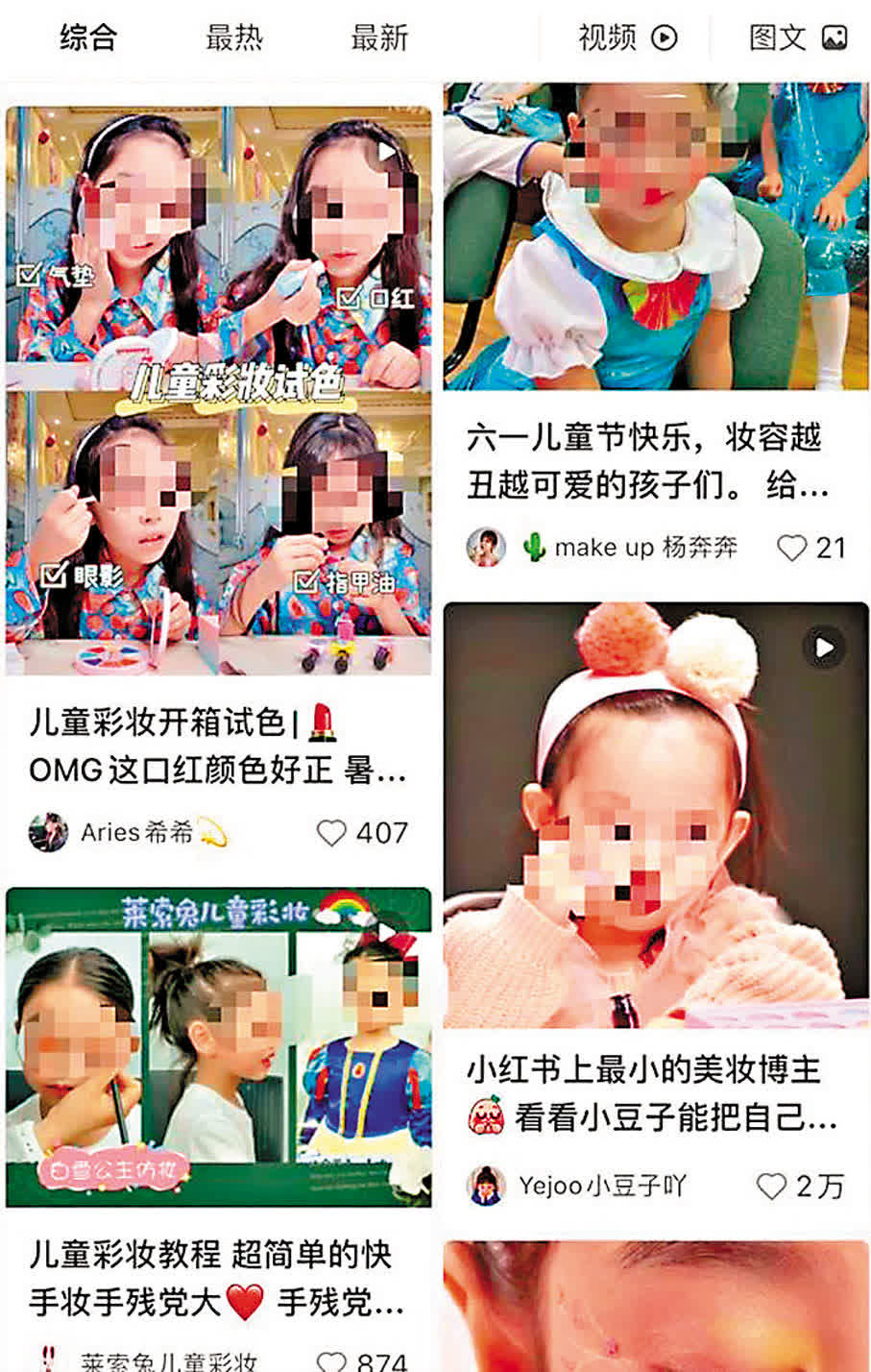Select the 最新 sorting tab
This screenshot has width=871, height=1372.
click(379, 38)
